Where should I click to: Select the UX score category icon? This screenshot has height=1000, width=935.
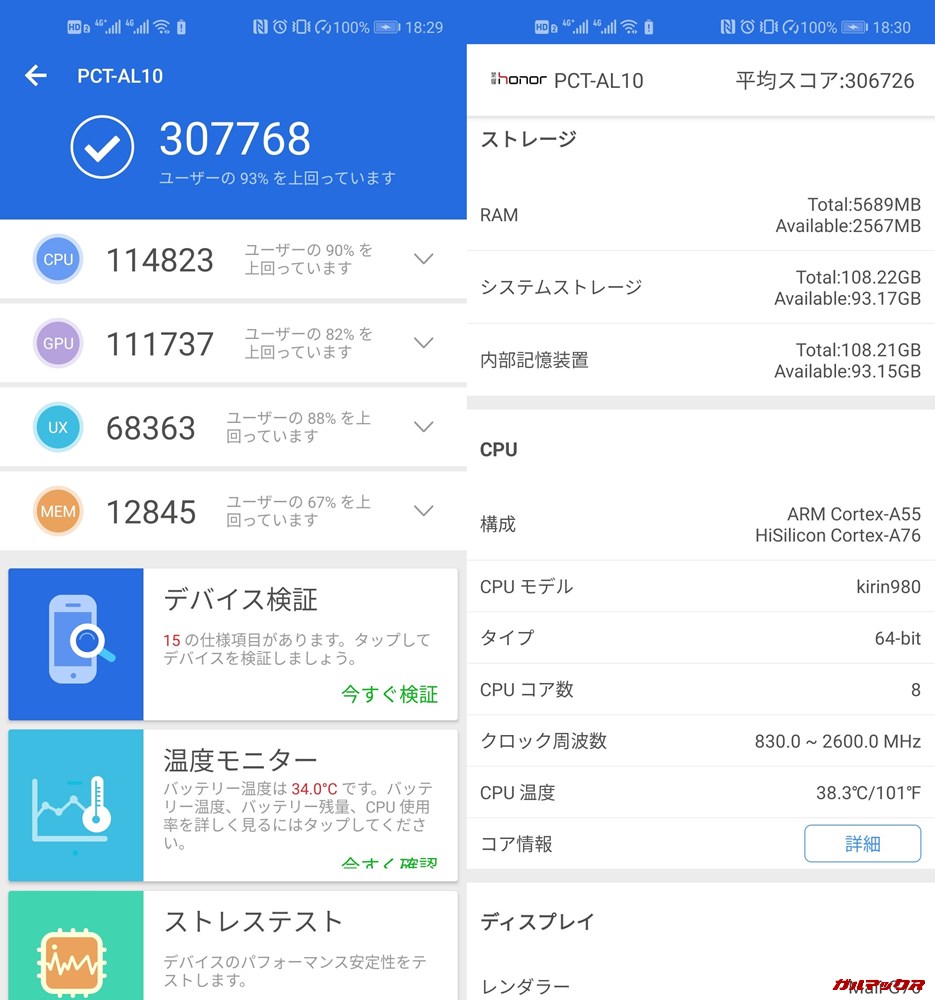[58, 427]
